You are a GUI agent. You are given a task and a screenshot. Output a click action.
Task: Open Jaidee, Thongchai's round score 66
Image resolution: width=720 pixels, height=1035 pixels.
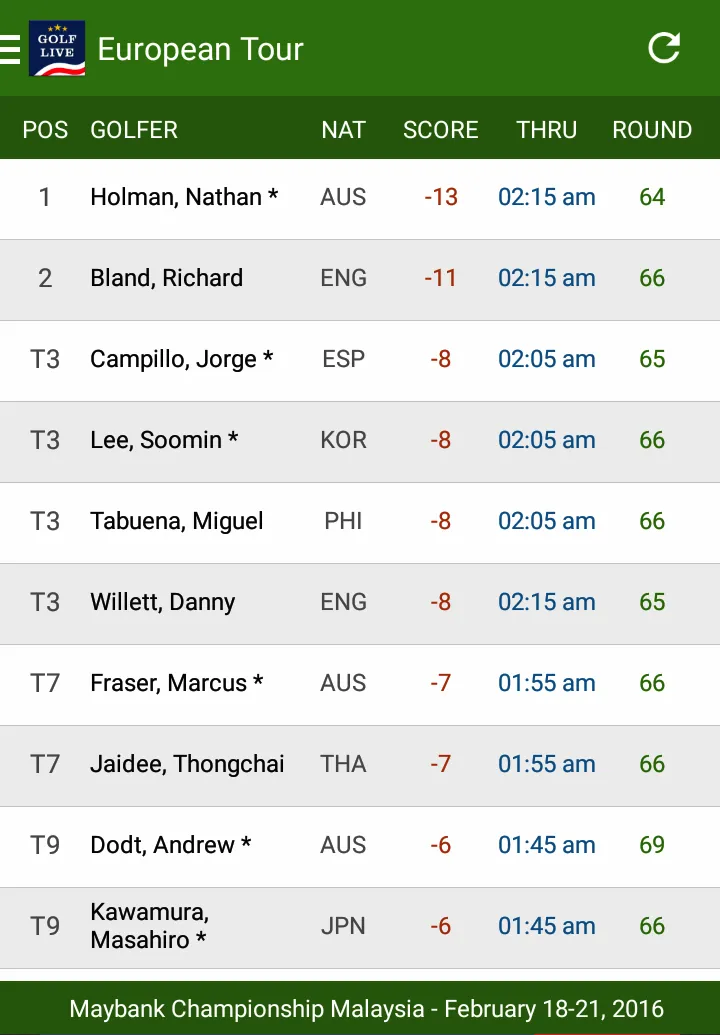(x=651, y=764)
